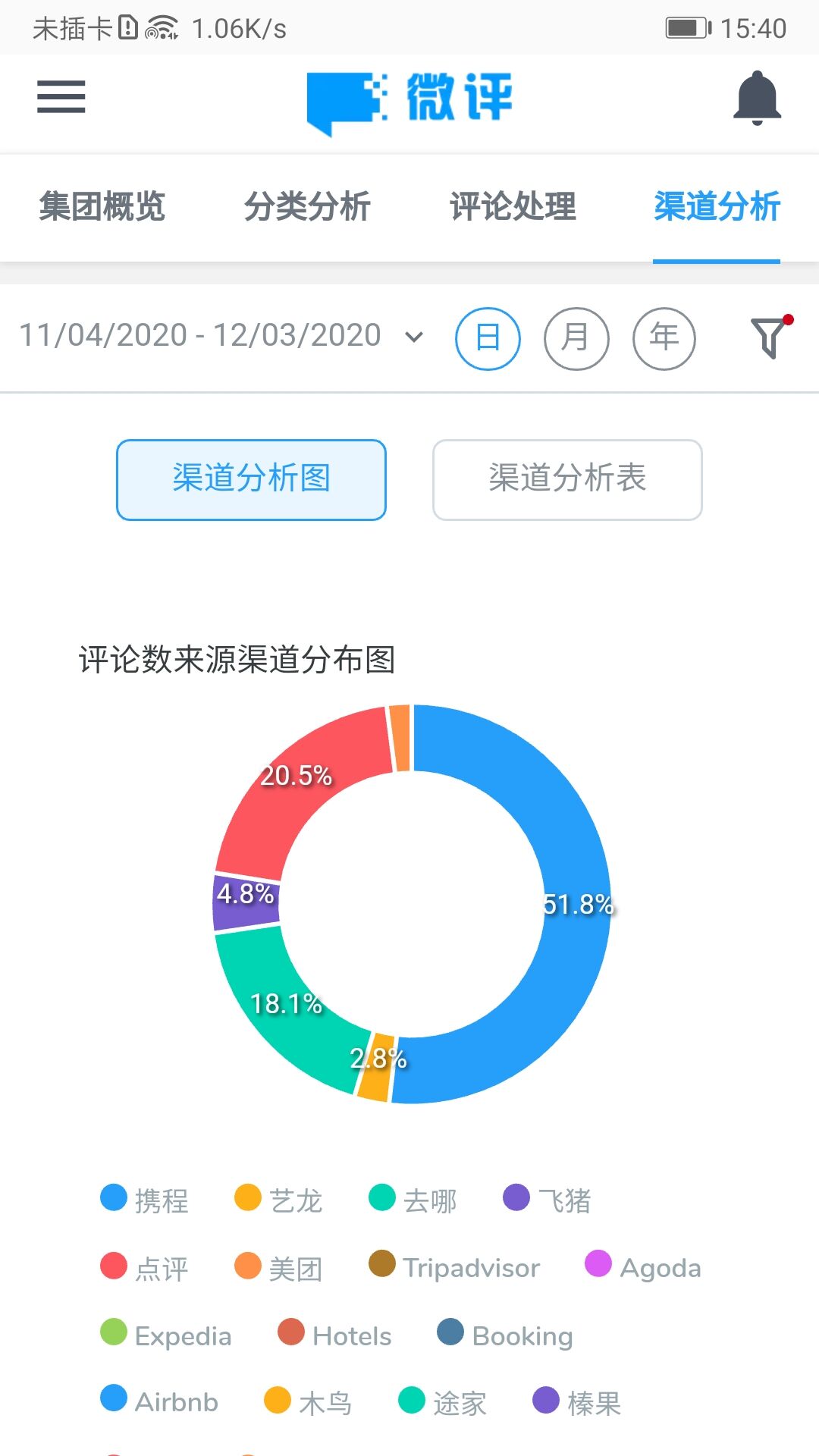The width and height of the screenshot is (819, 1456).
Task: Open the hamburger drawer menu
Action: 61,97
